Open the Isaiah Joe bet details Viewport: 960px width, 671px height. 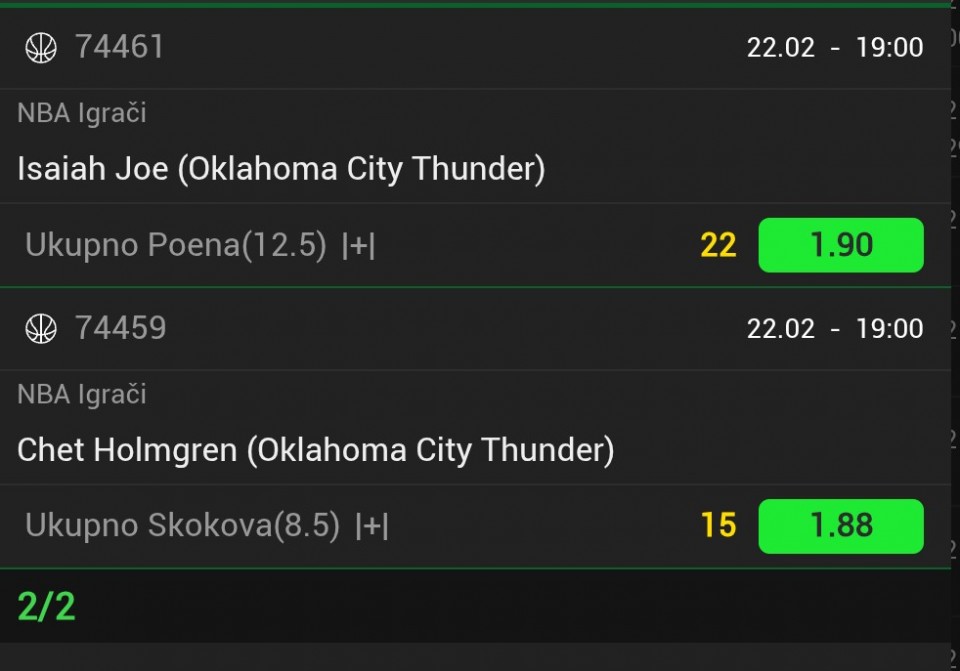click(281, 169)
